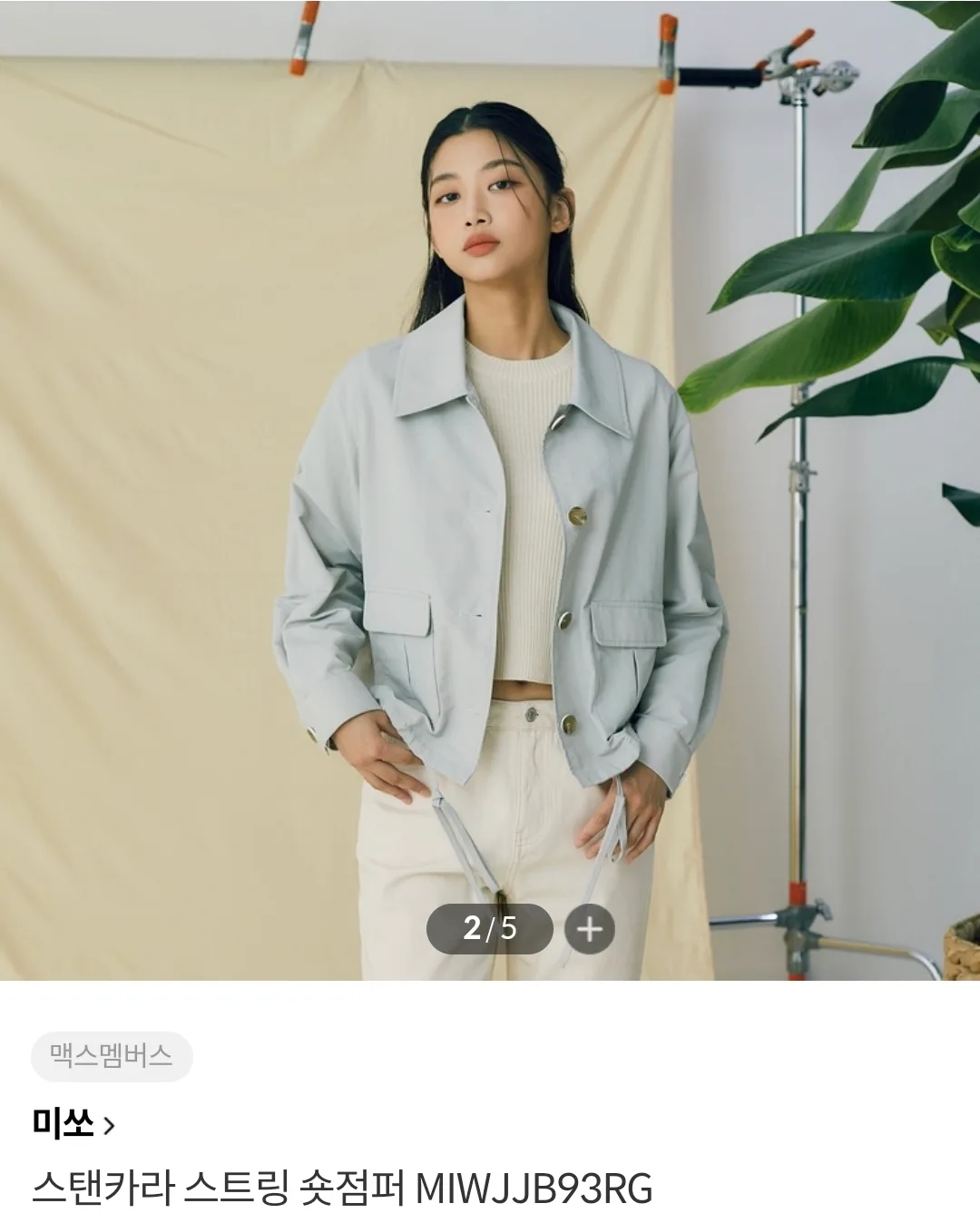Tap the 맥스멤버스 badge
This screenshot has width=980, height=1223.
[112, 1056]
